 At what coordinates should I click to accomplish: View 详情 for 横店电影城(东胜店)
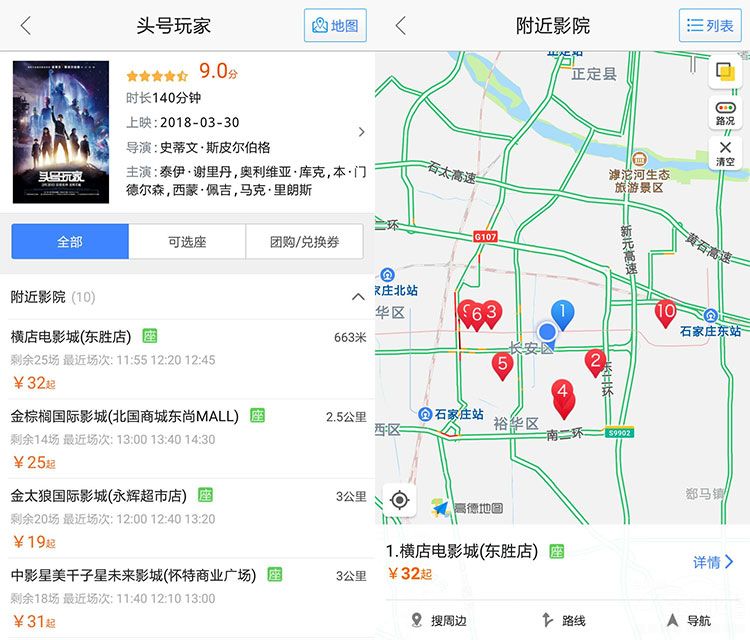714,562
